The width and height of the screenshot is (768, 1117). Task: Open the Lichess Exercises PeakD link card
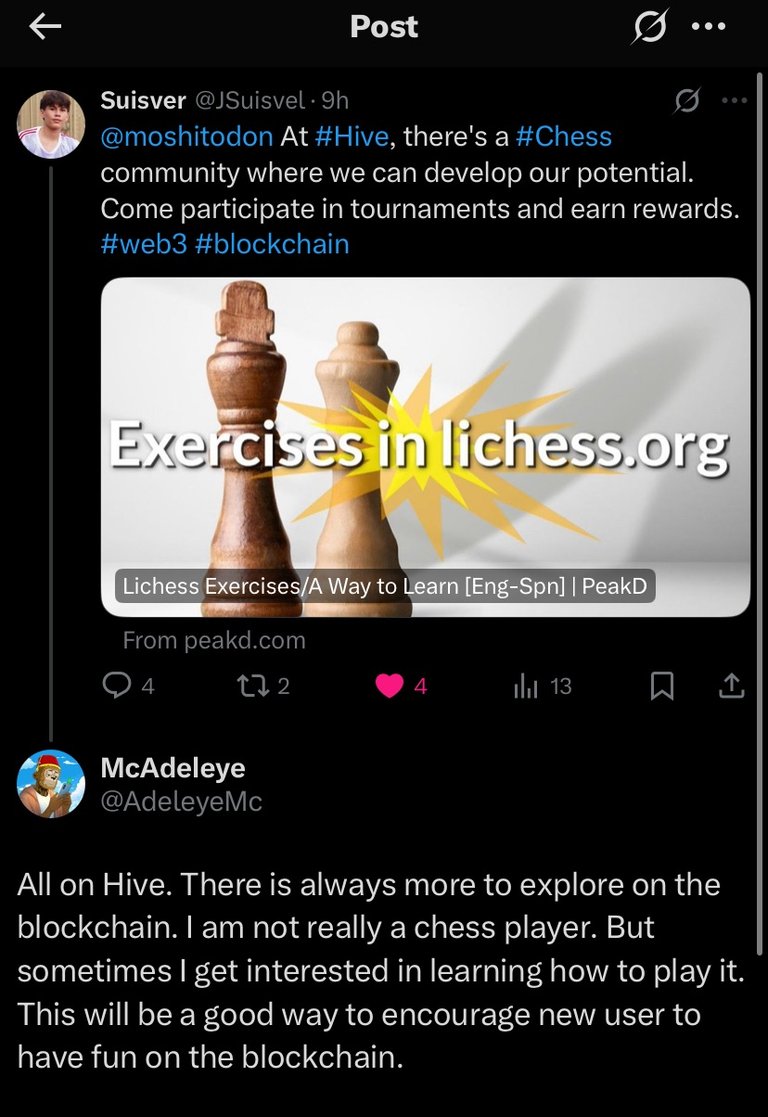pyautogui.click(x=425, y=446)
